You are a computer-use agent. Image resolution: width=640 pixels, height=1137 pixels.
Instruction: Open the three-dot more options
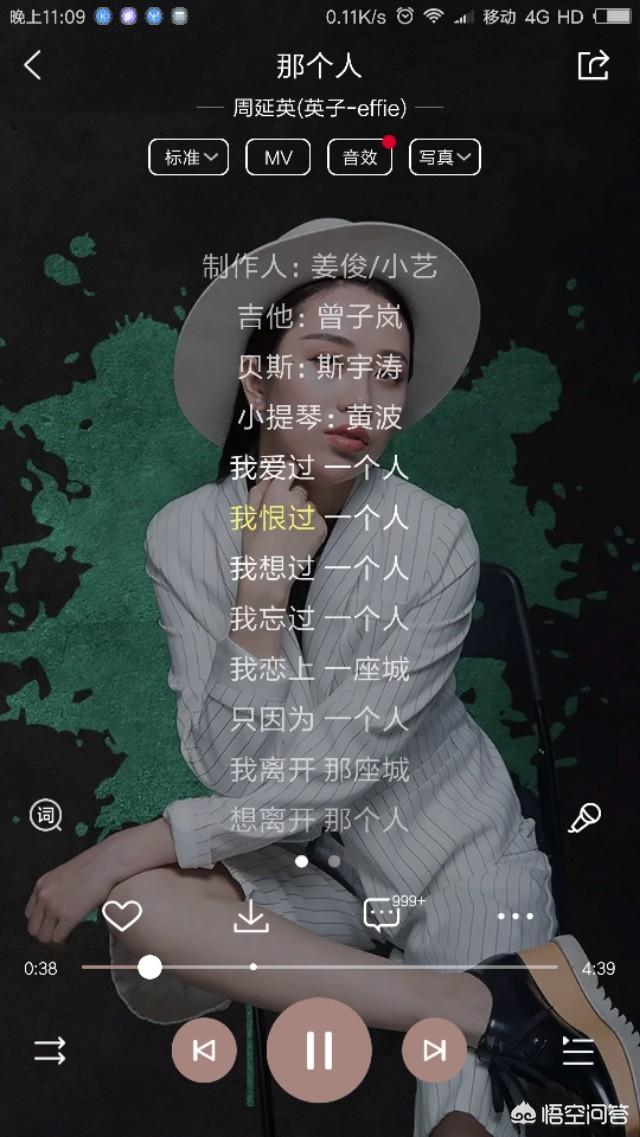pyautogui.click(x=515, y=915)
